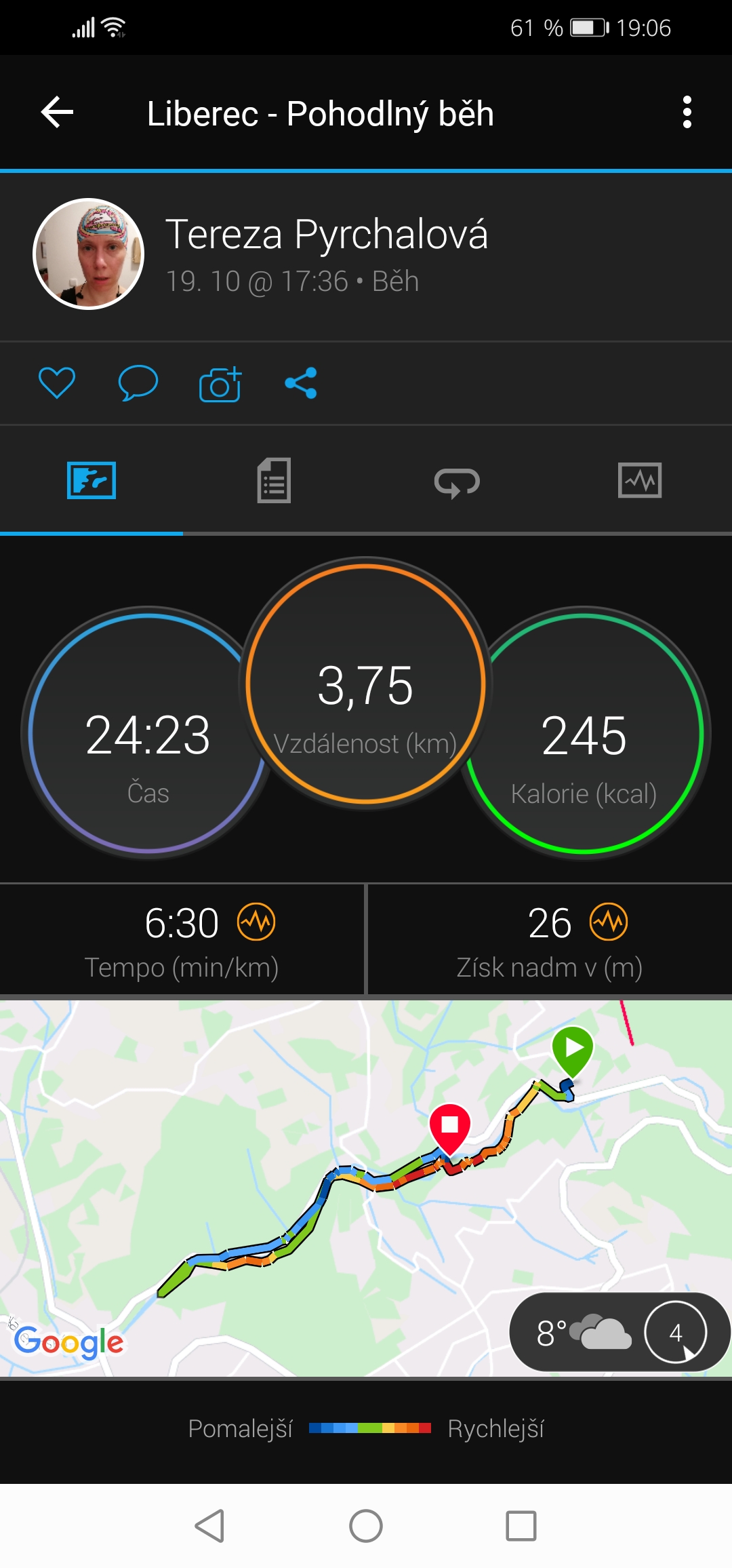The width and height of the screenshot is (732, 1568).
Task: Open Tereza Pyrchalová's profile picture
Action: tap(89, 254)
